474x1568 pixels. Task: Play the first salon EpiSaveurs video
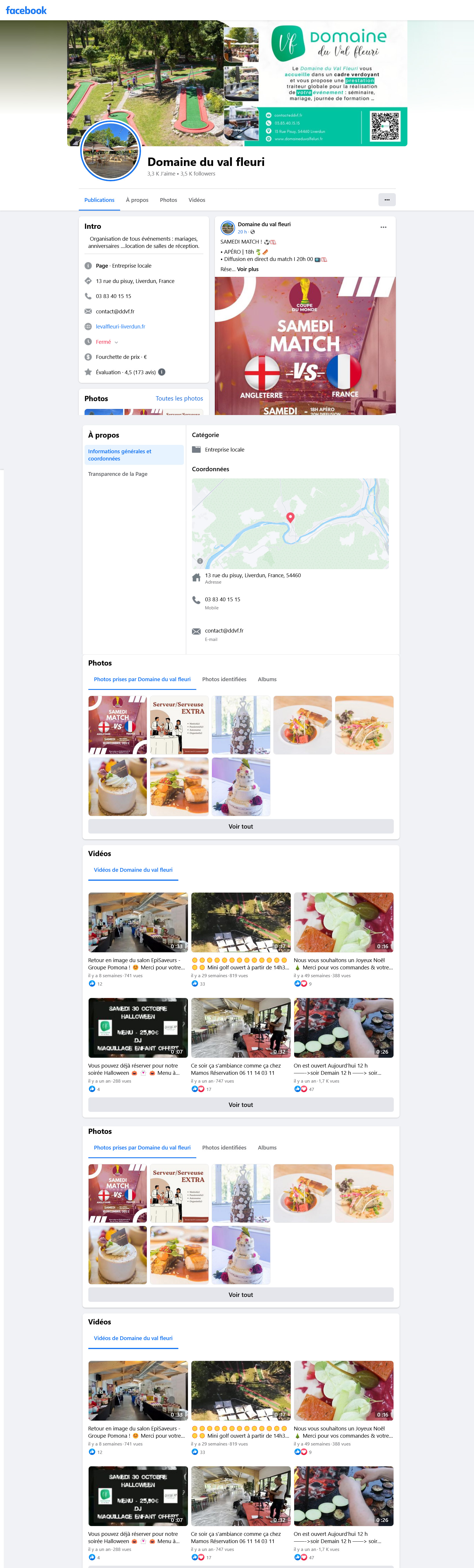(x=138, y=922)
